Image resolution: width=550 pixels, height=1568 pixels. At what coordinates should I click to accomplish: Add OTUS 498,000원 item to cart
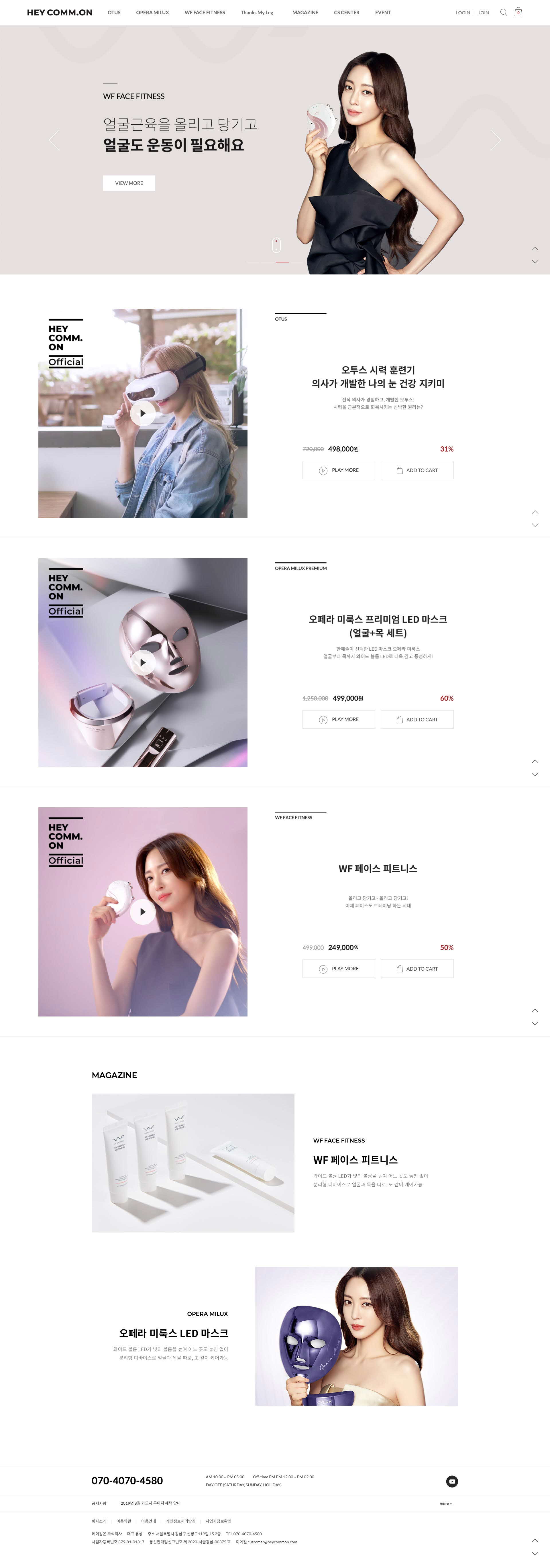tap(417, 470)
